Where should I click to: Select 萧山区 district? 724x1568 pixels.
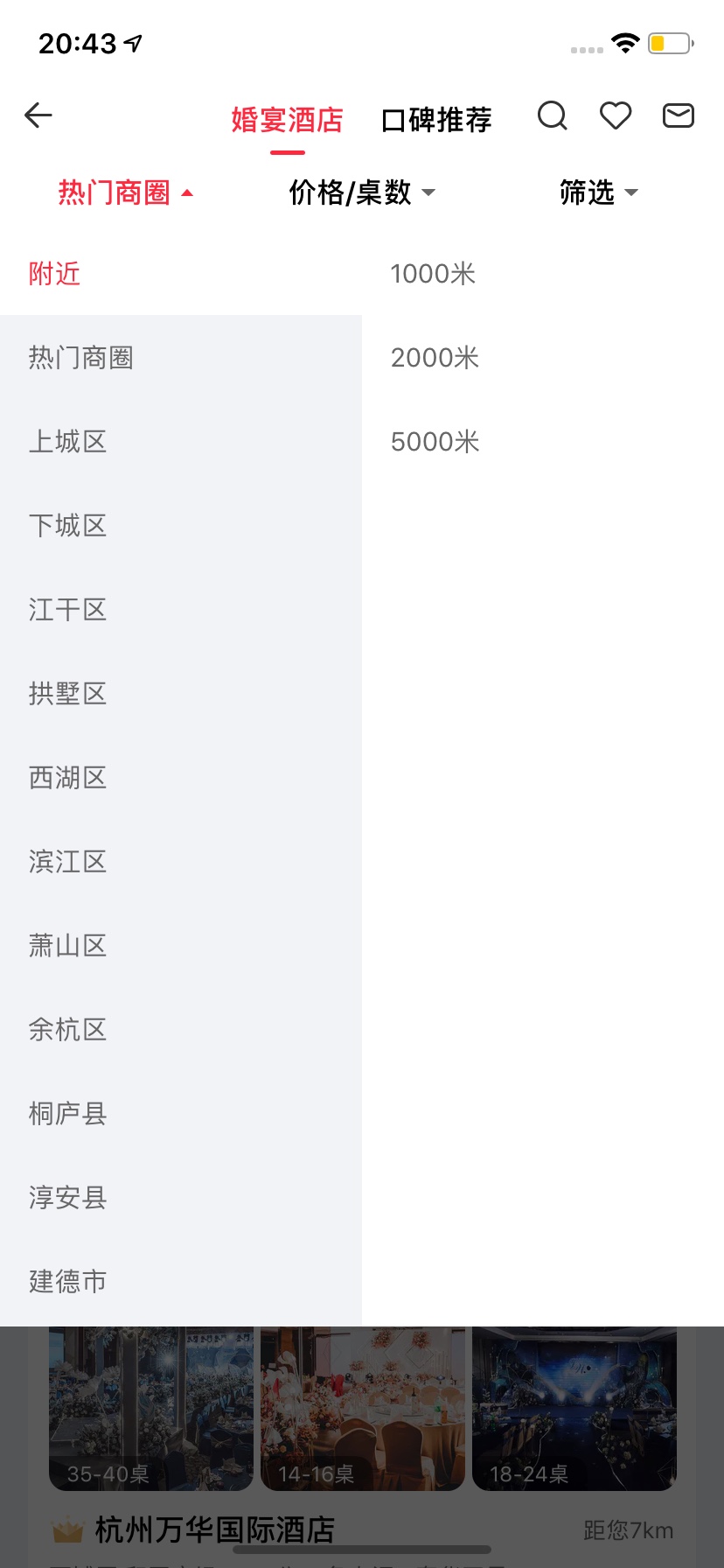pyautogui.click(x=67, y=946)
